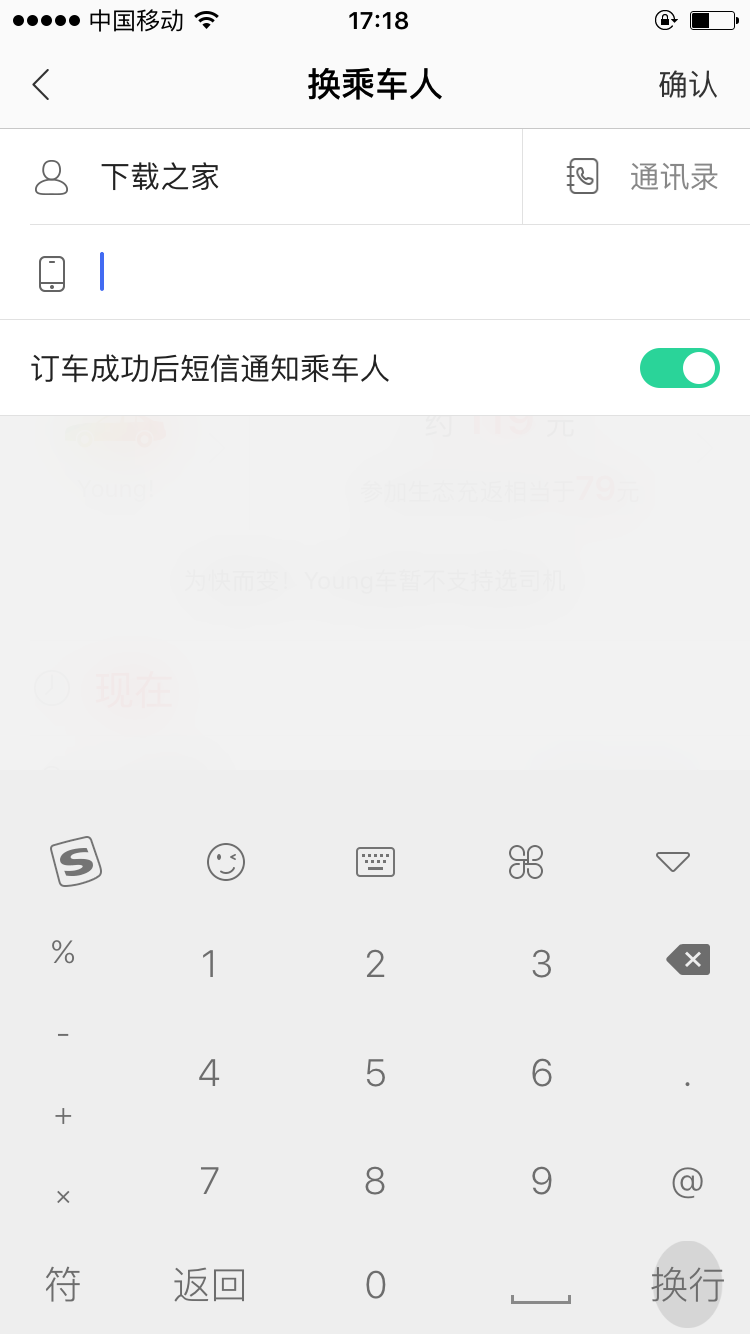Switch keyboard layout via keyboard icon

[375, 862]
